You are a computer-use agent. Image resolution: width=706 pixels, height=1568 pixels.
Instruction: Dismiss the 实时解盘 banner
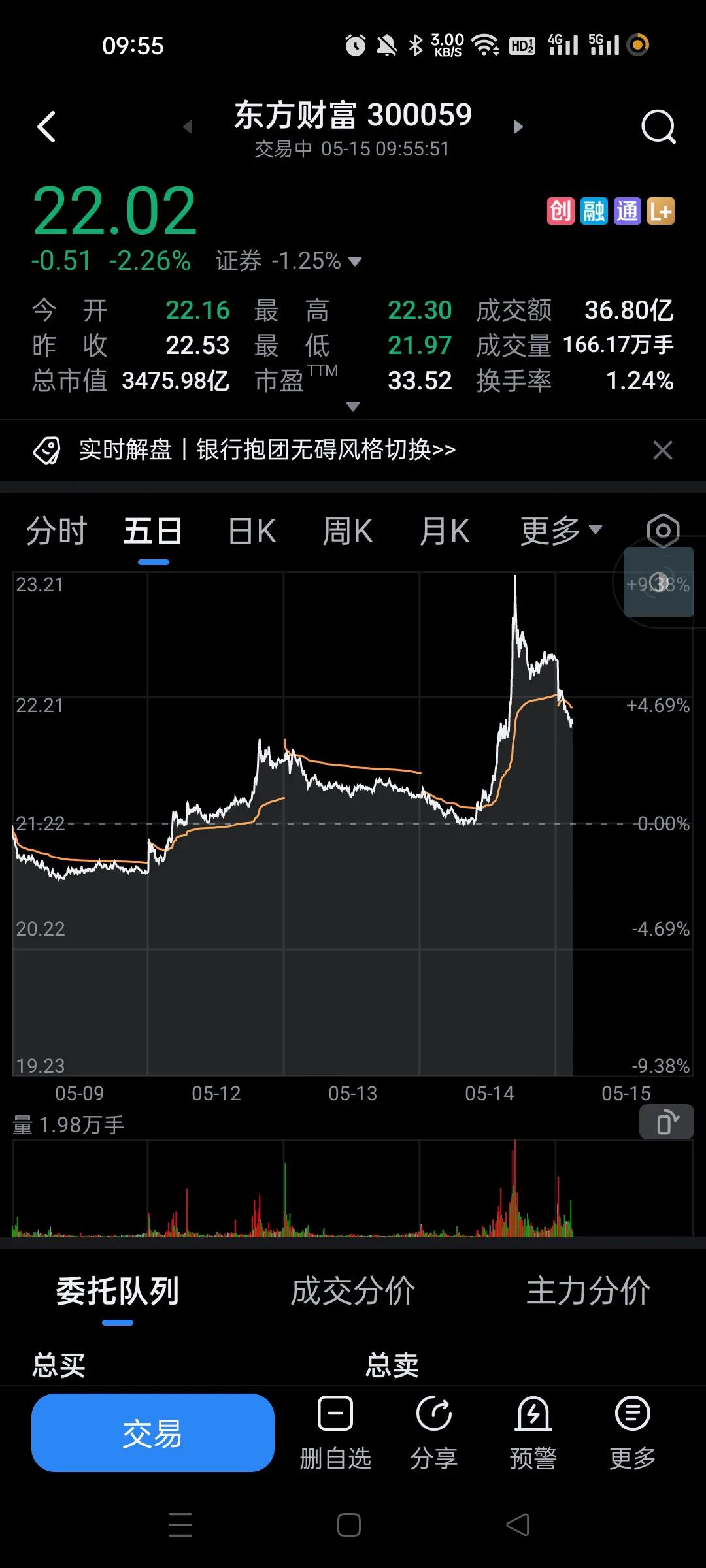(663, 449)
